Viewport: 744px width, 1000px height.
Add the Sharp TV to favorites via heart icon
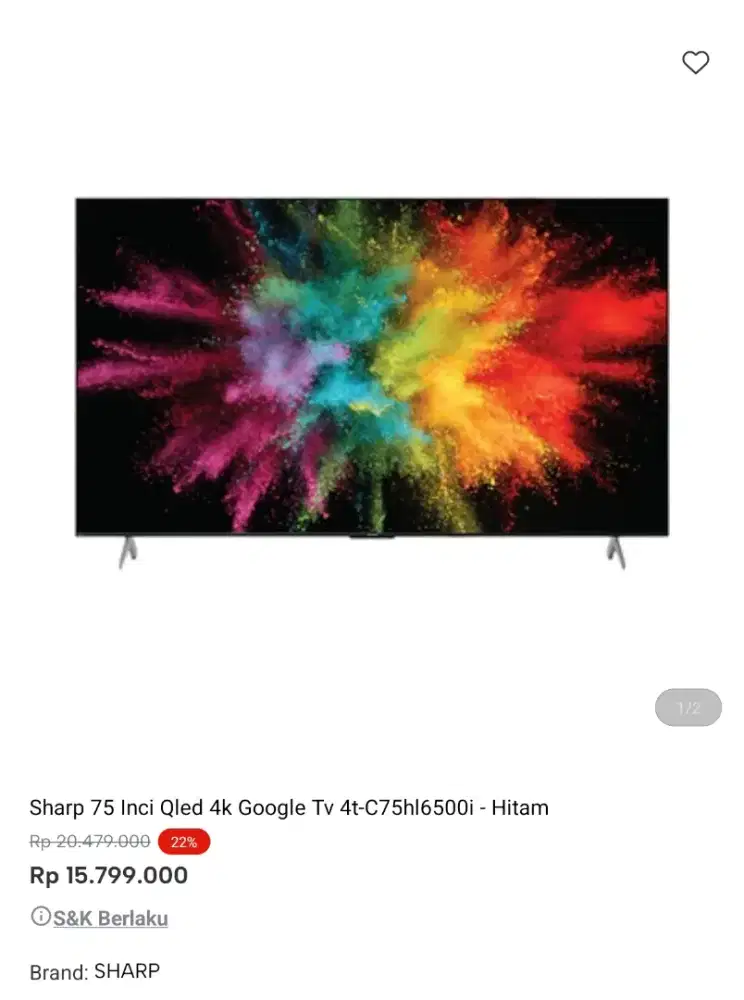click(696, 63)
